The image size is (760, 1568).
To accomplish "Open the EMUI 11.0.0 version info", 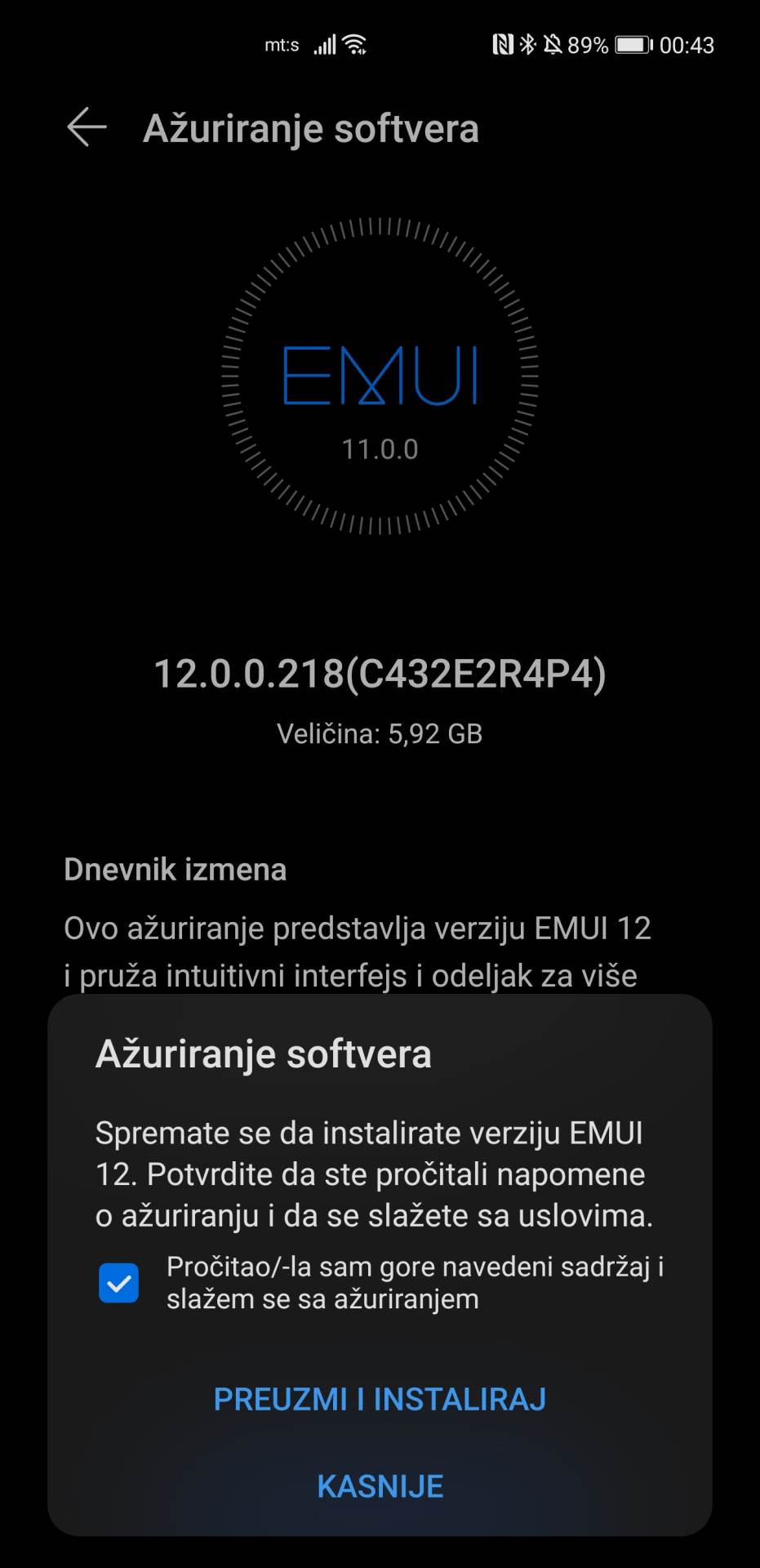I will tap(380, 448).
